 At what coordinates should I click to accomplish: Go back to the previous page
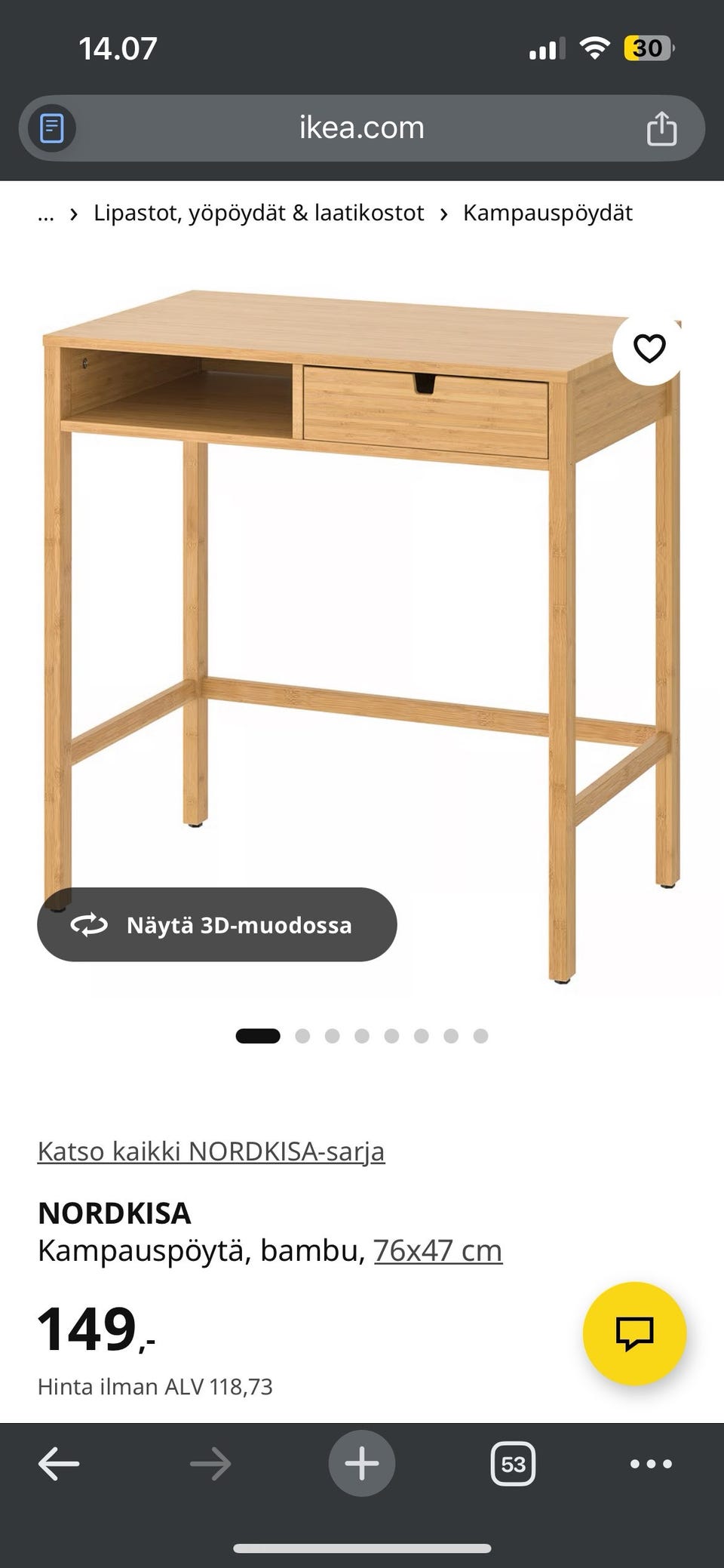click(59, 1464)
